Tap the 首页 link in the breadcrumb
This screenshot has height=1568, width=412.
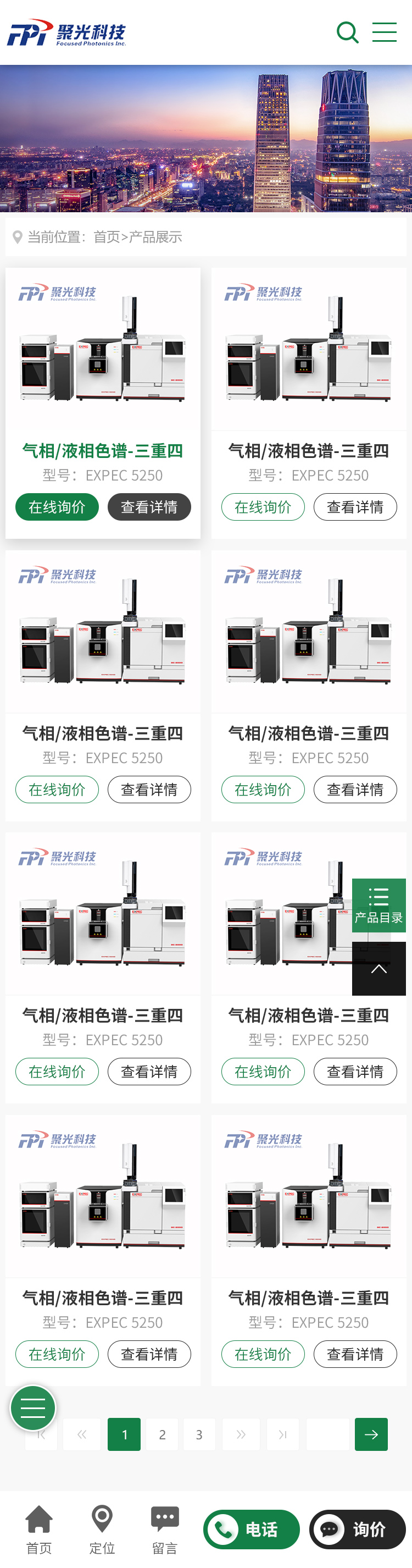(x=107, y=237)
